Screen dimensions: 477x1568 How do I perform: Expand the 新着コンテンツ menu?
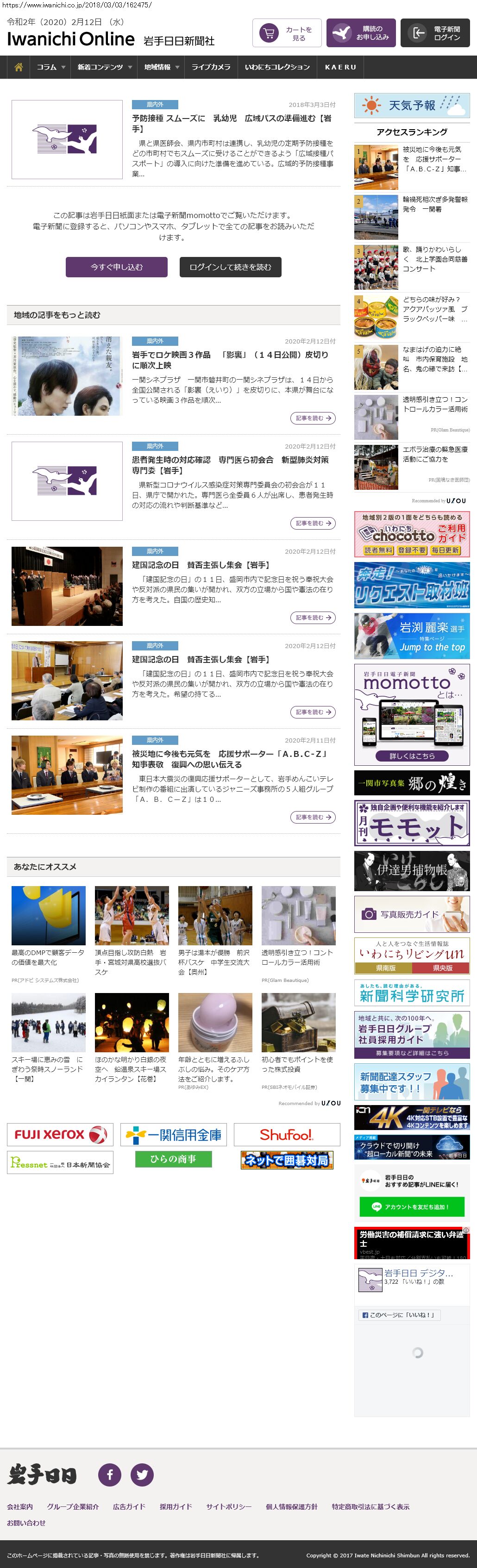pyautogui.click(x=104, y=67)
